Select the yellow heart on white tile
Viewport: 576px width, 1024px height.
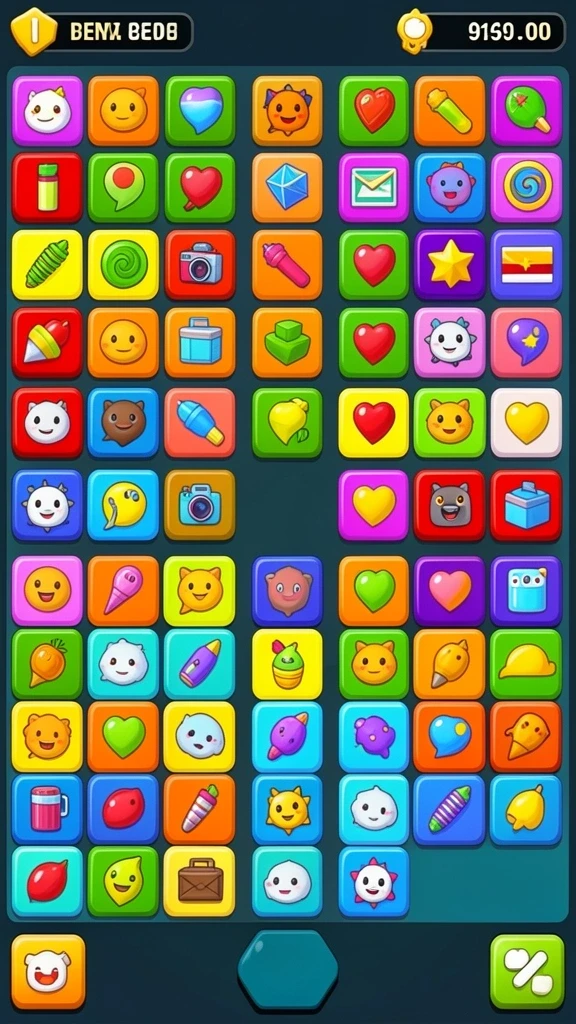tap(526, 423)
